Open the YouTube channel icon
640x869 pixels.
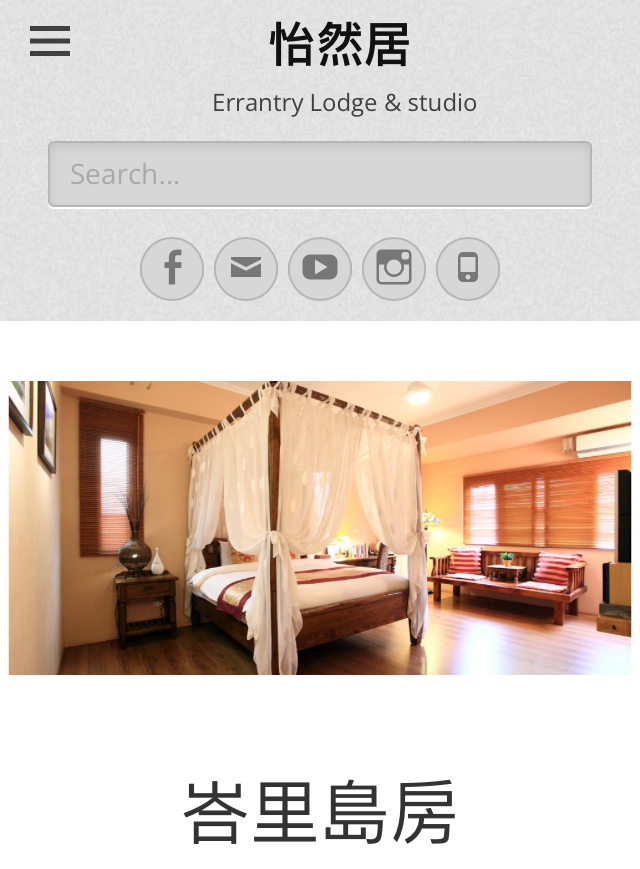(x=320, y=269)
